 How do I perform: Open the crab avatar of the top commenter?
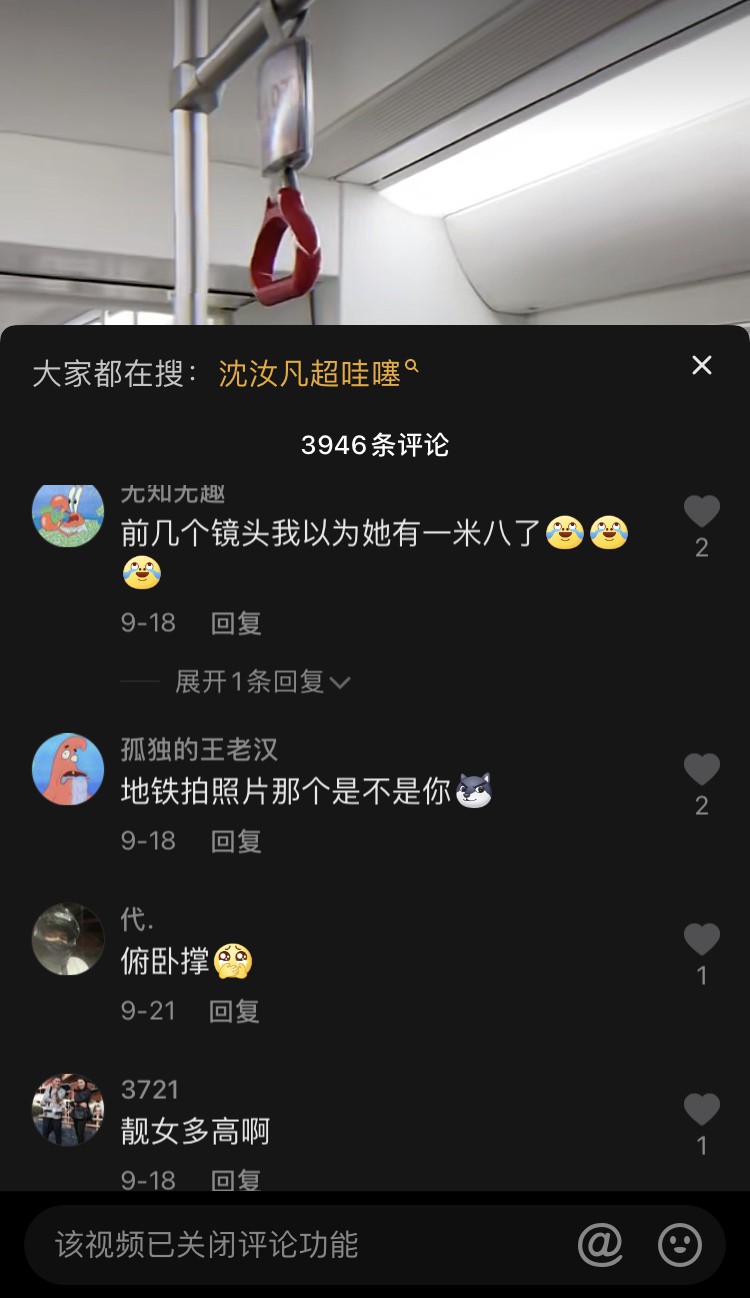[68, 515]
